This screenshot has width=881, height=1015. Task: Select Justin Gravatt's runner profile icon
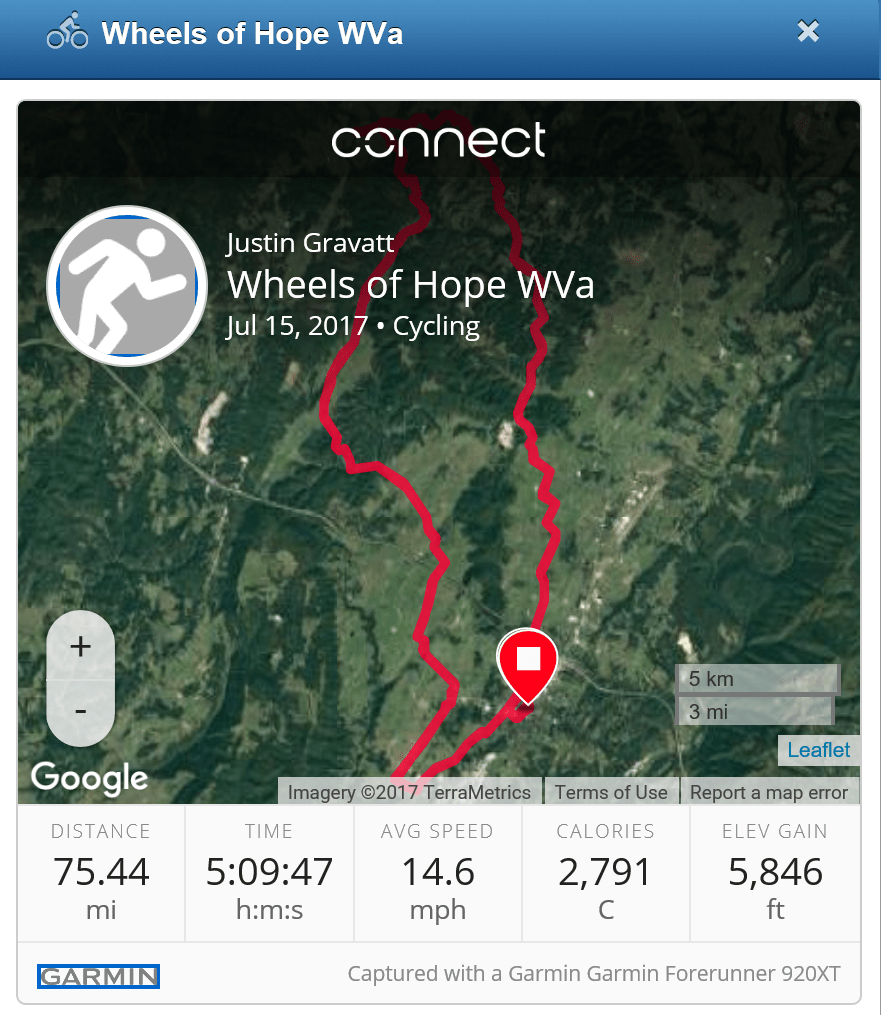(x=127, y=286)
